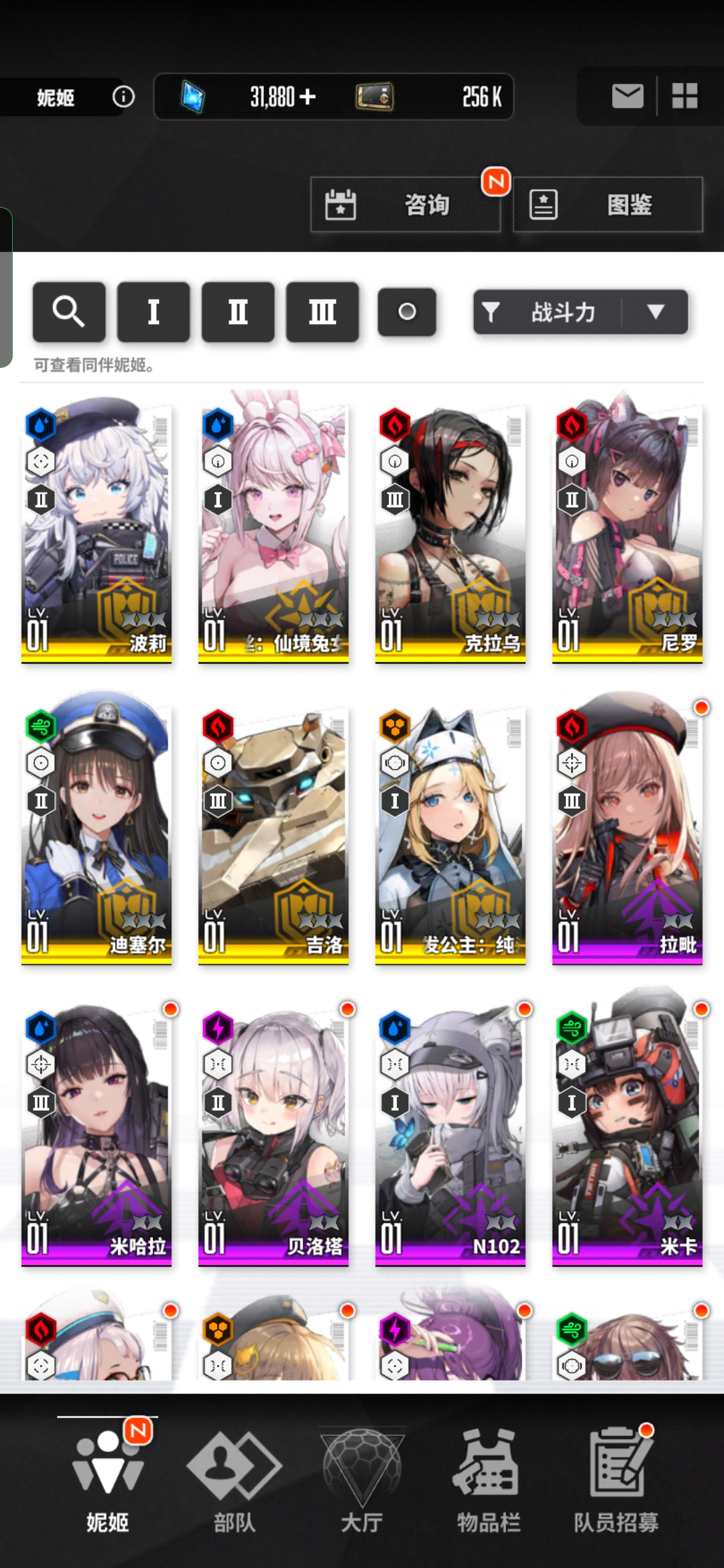The height and width of the screenshot is (1568, 724).
Task: Filter by the III squad button
Action: pos(322,312)
